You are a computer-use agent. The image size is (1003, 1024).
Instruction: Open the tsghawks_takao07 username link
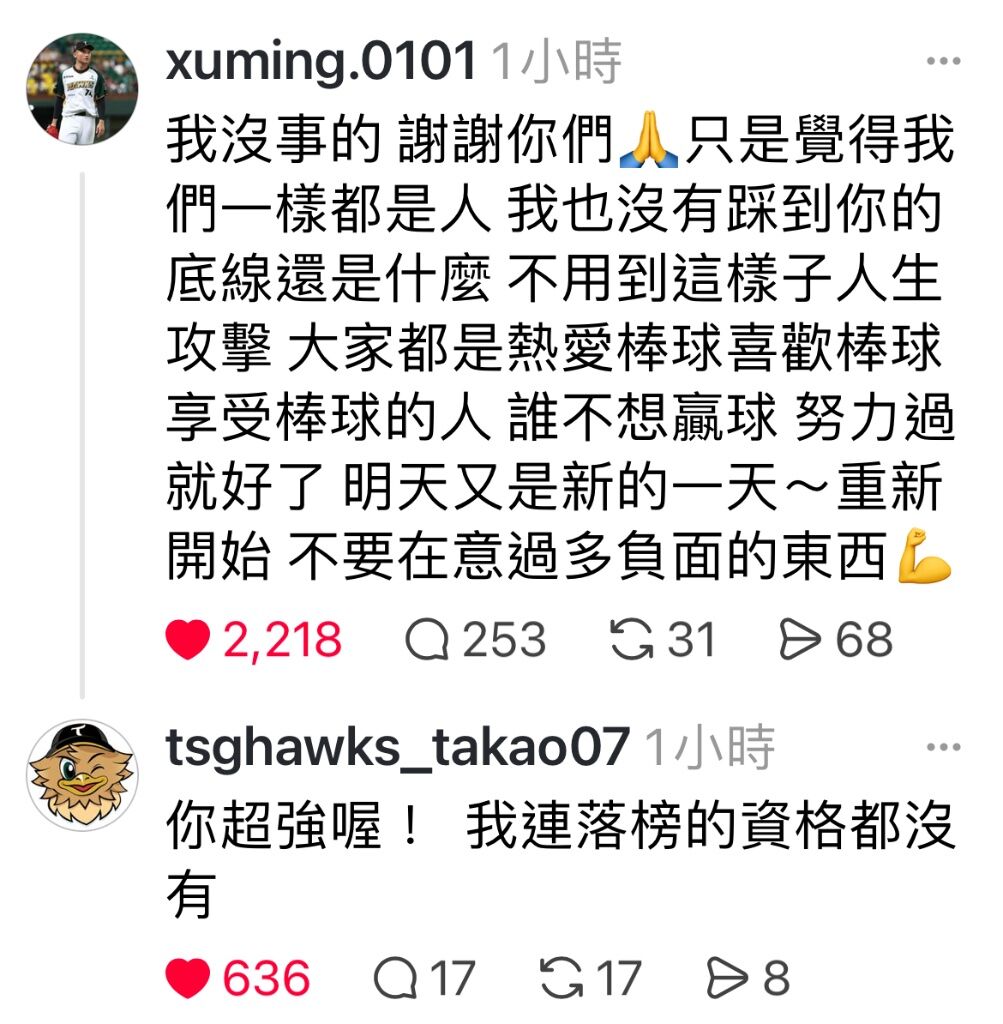coord(397,747)
